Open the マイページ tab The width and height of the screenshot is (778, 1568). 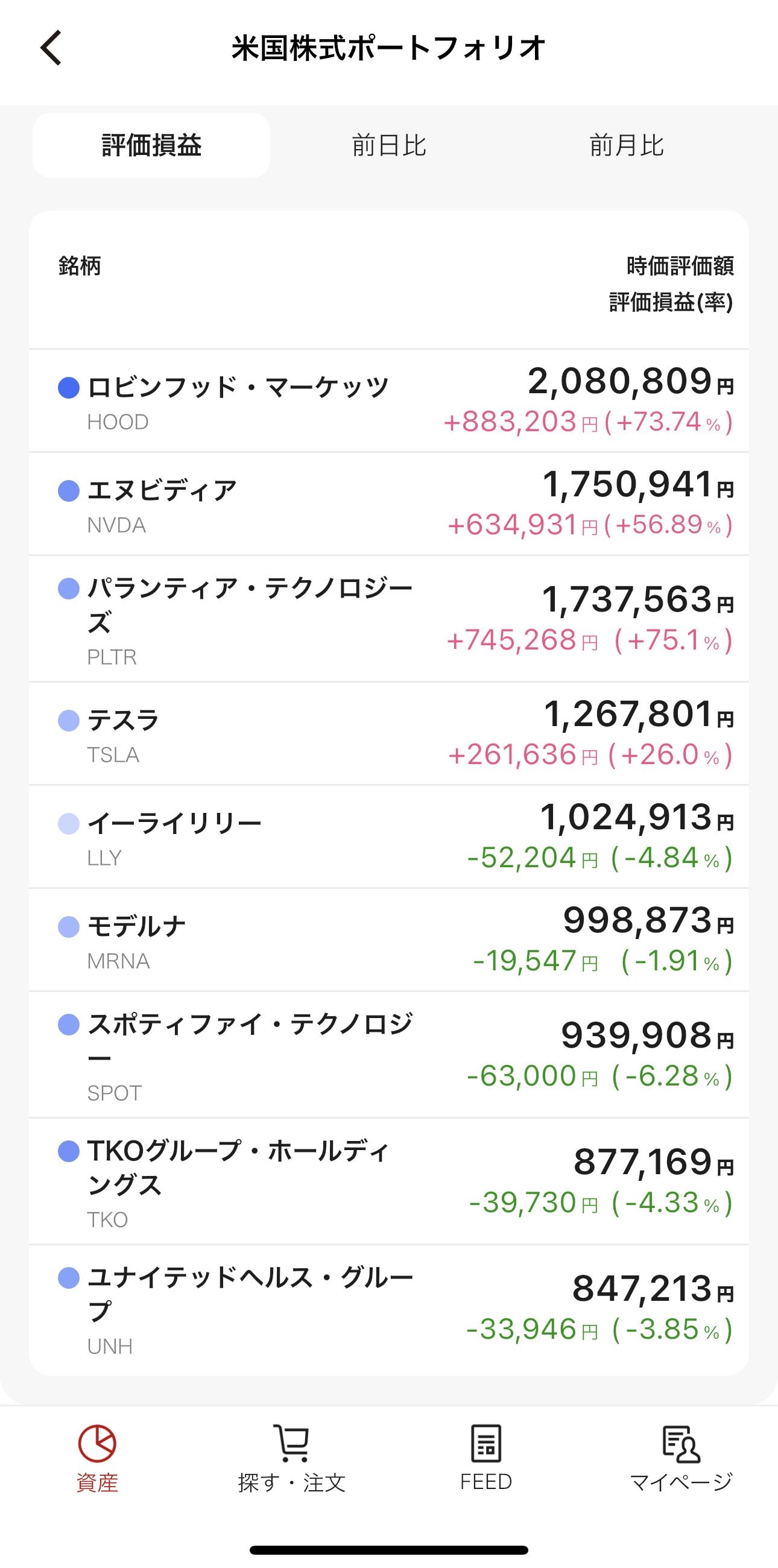point(680,1458)
